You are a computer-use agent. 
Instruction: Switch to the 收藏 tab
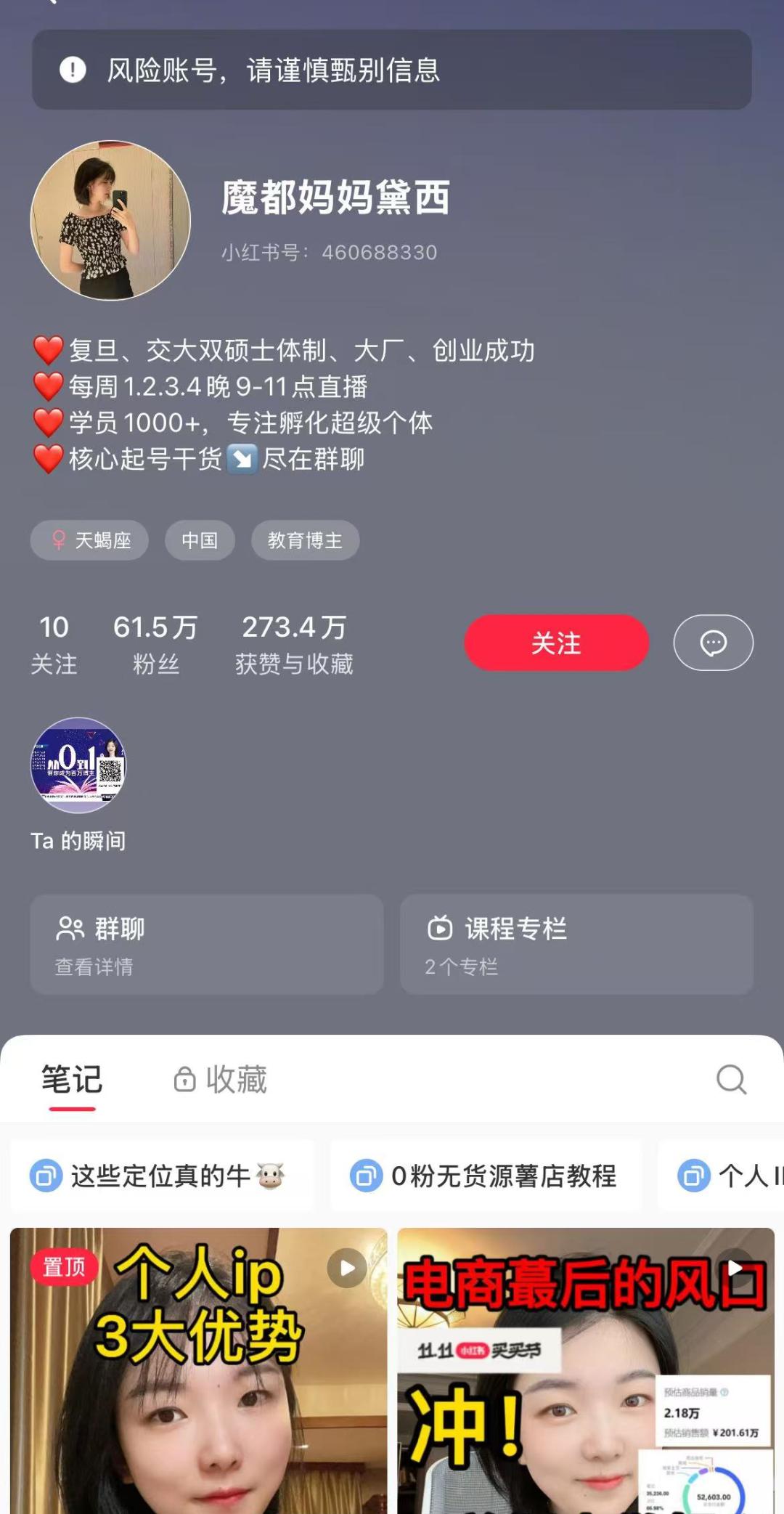(x=221, y=1080)
